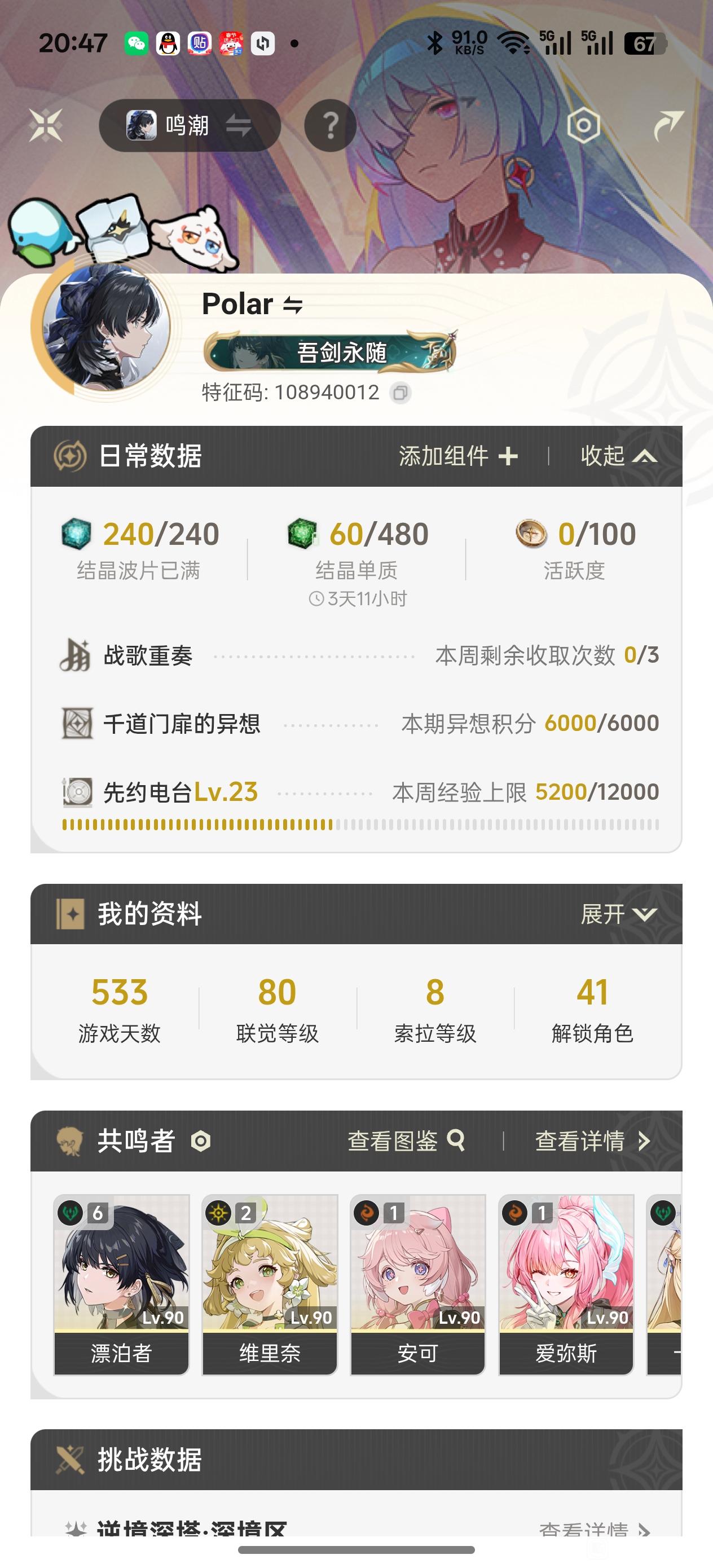
Task: Expand the 我的资料 section with 展开
Action: tap(619, 914)
